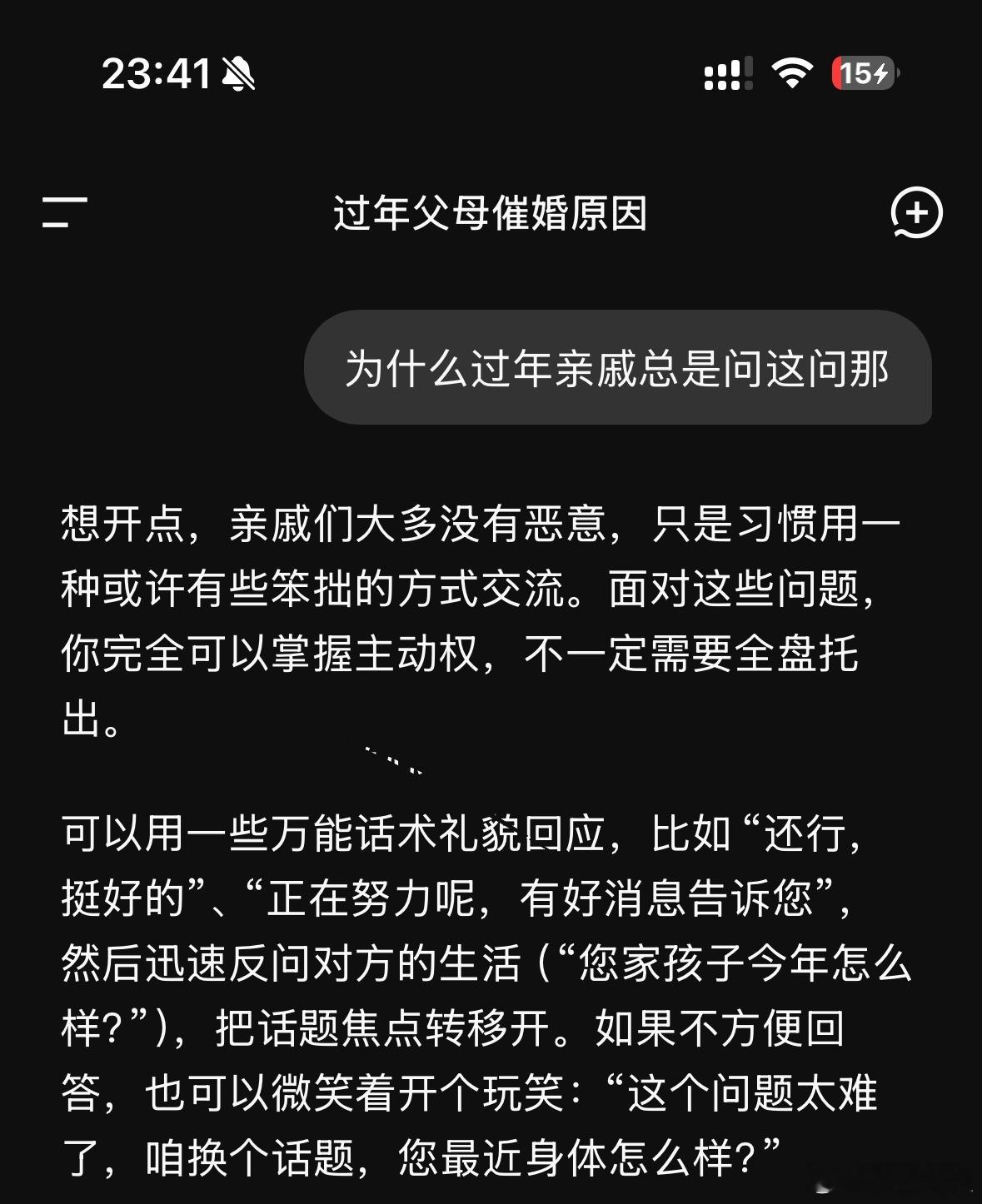
Task: Tap the speech-bubble outline around the plus button
Action: coord(916,212)
